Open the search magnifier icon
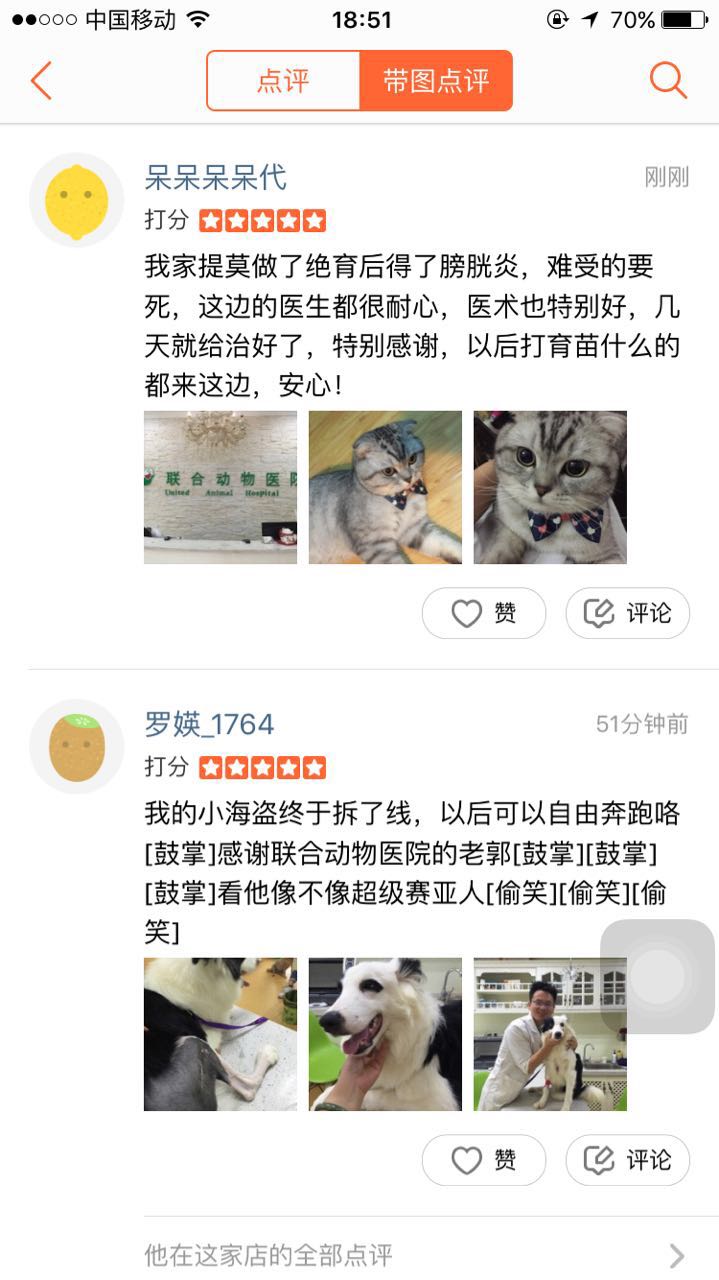The height and width of the screenshot is (1280, 719). pos(667,80)
